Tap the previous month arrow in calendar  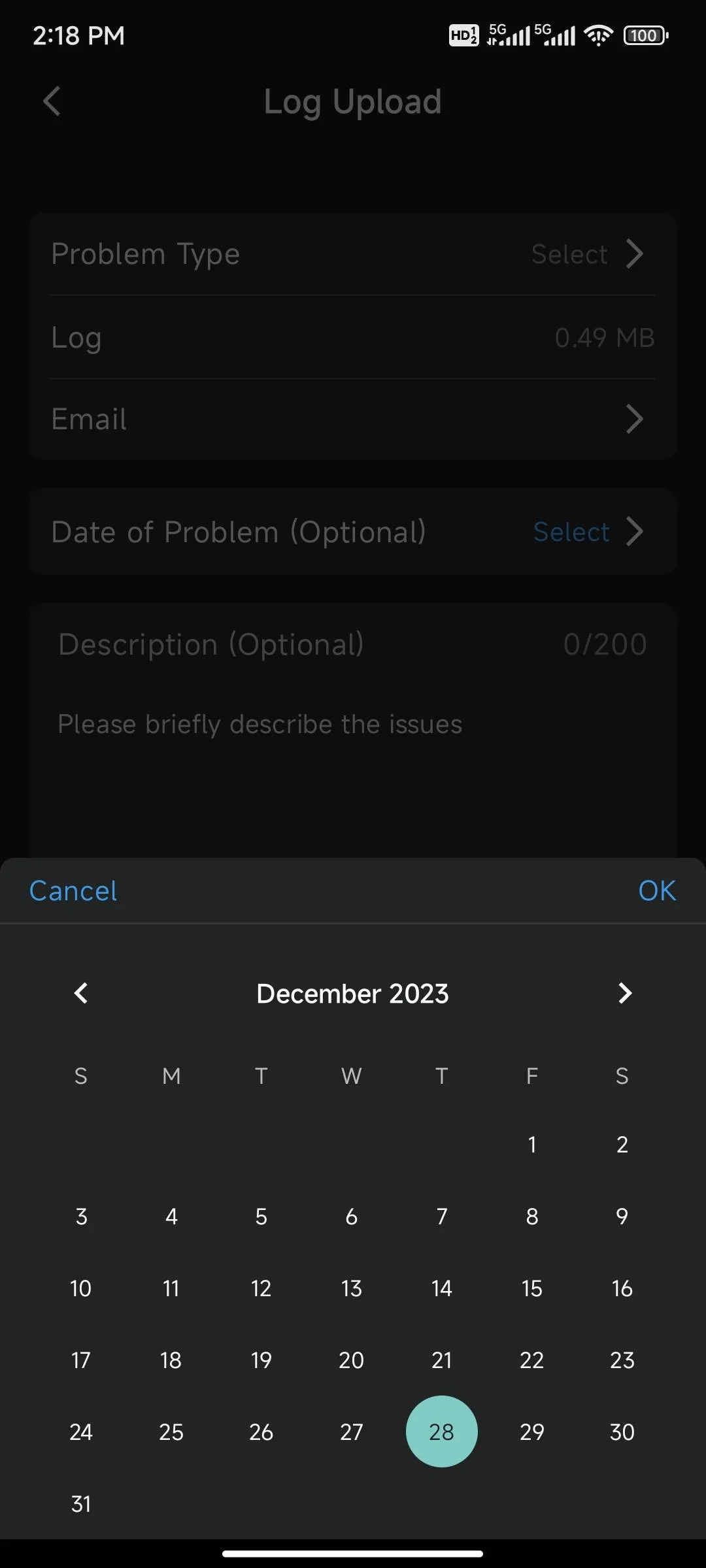tap(81, 993)
